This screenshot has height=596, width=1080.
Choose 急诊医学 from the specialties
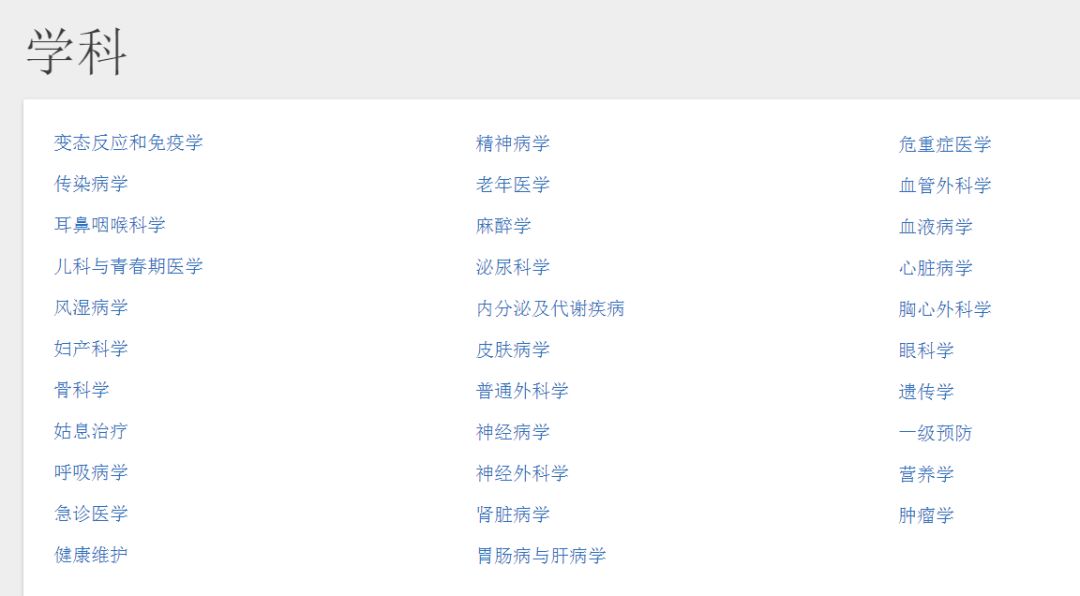(x=91, y=514)
